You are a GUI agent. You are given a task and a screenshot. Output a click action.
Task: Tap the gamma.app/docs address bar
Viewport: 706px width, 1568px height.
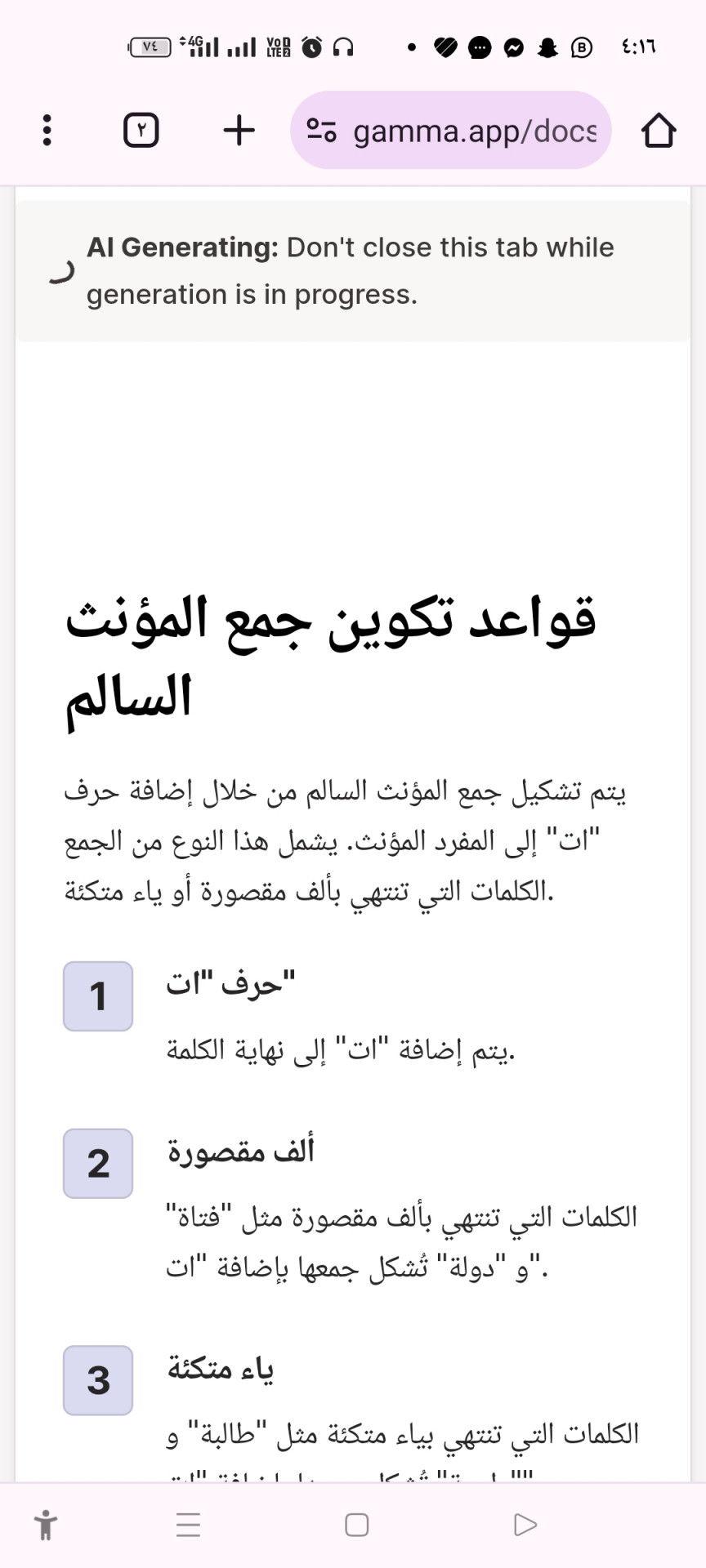coord(474,131)
